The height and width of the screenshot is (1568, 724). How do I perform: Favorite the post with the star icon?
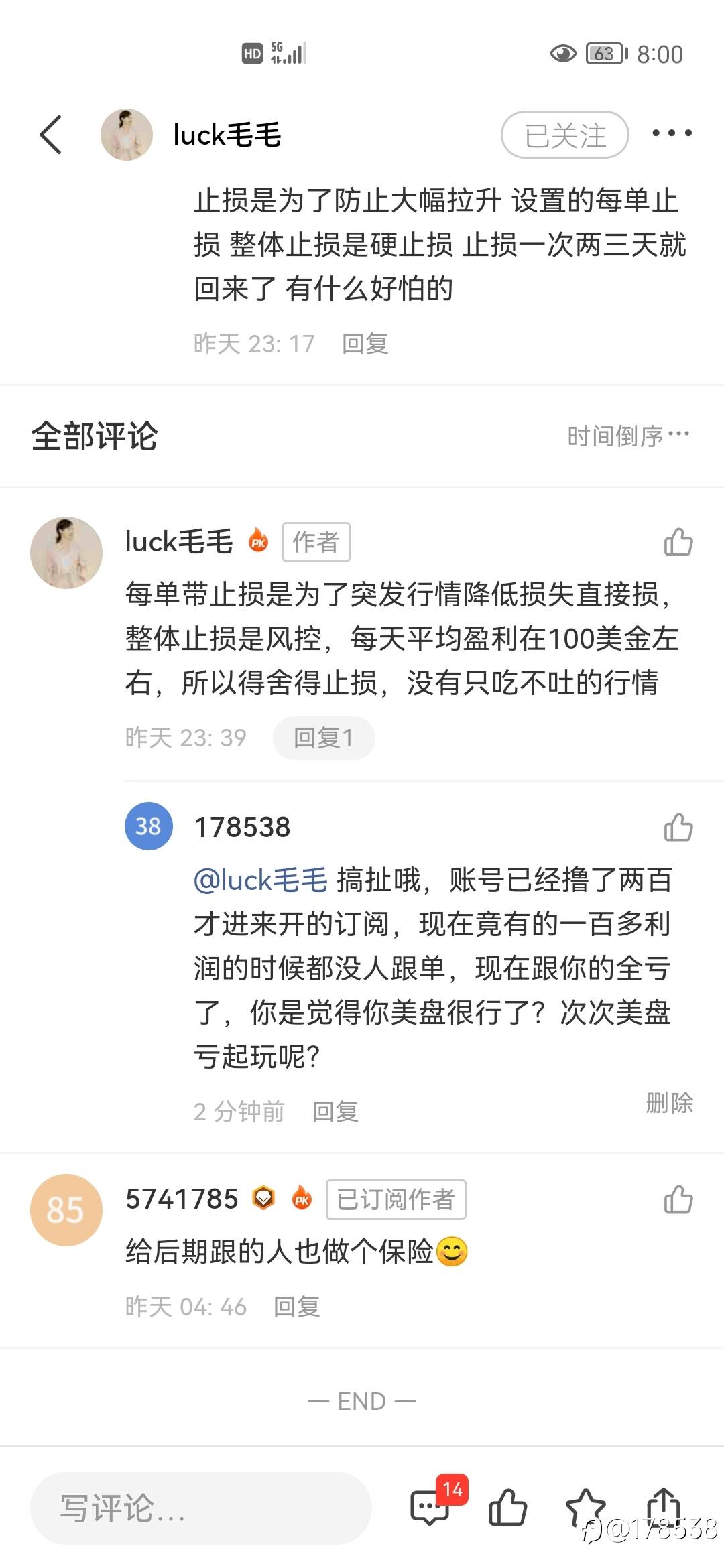pos(585,1508)
